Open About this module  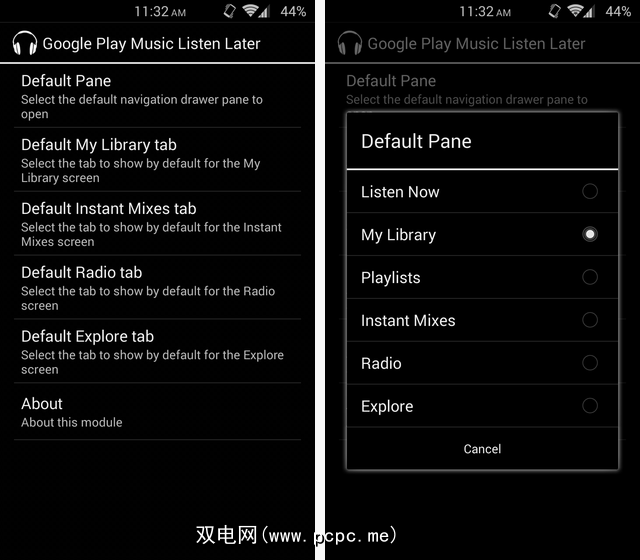[x=158, y=411]
